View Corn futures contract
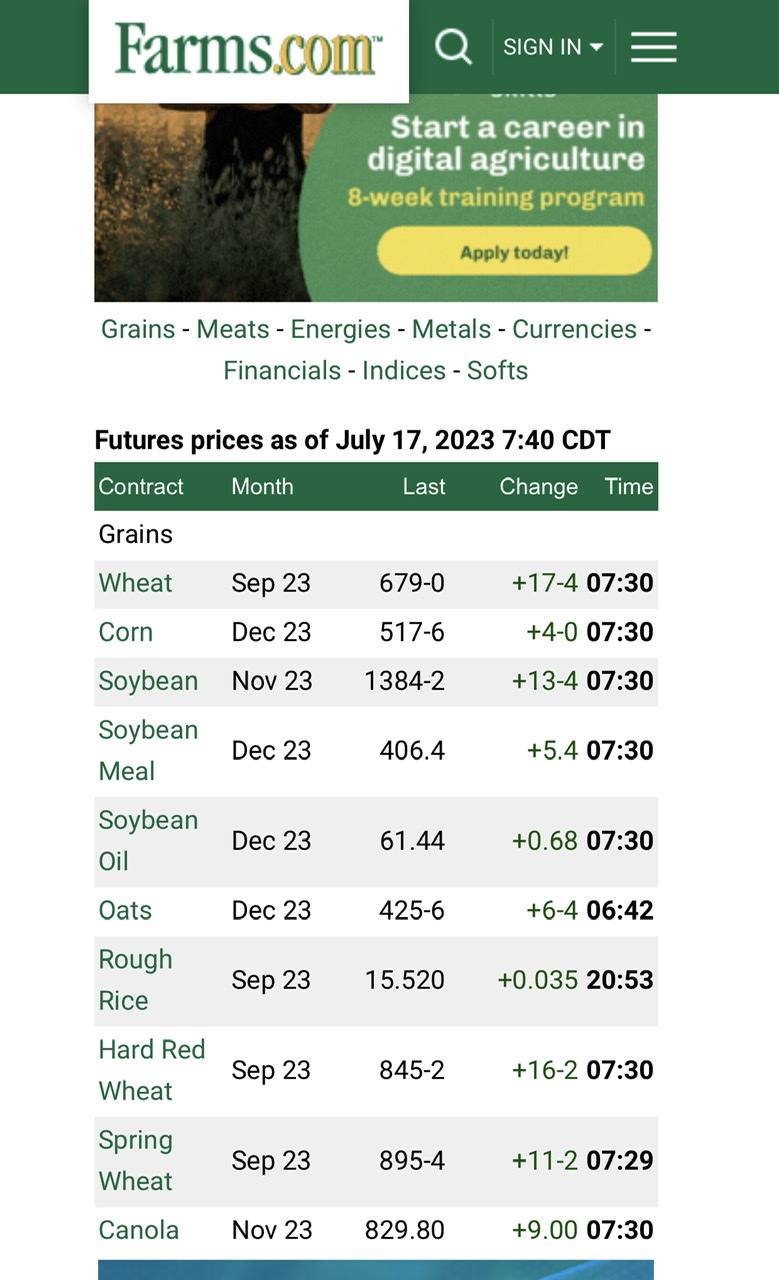This screenshot has height=1280, width=779. [x=126, y=632]
